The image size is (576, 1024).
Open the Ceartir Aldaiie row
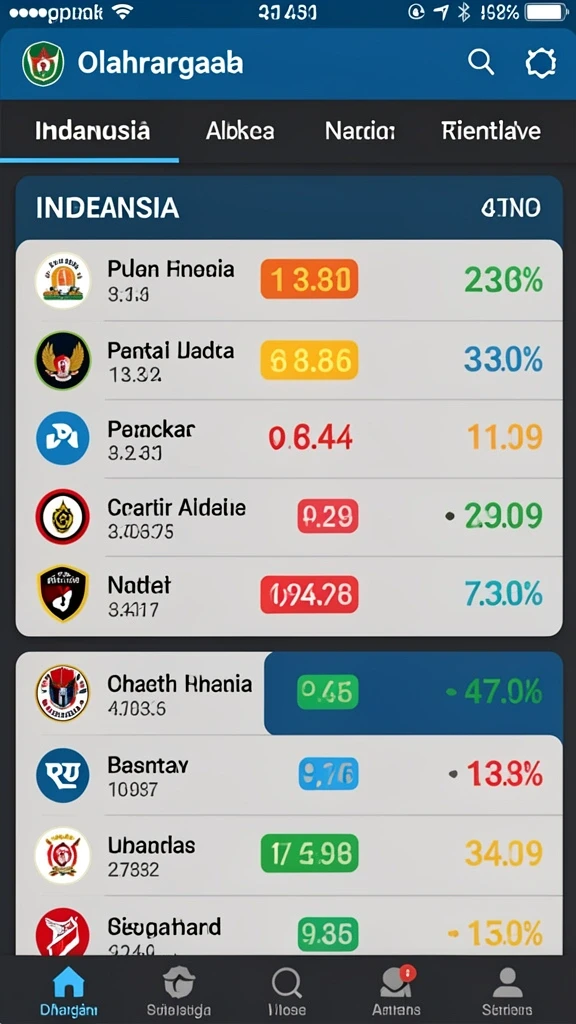pos(289,517)
